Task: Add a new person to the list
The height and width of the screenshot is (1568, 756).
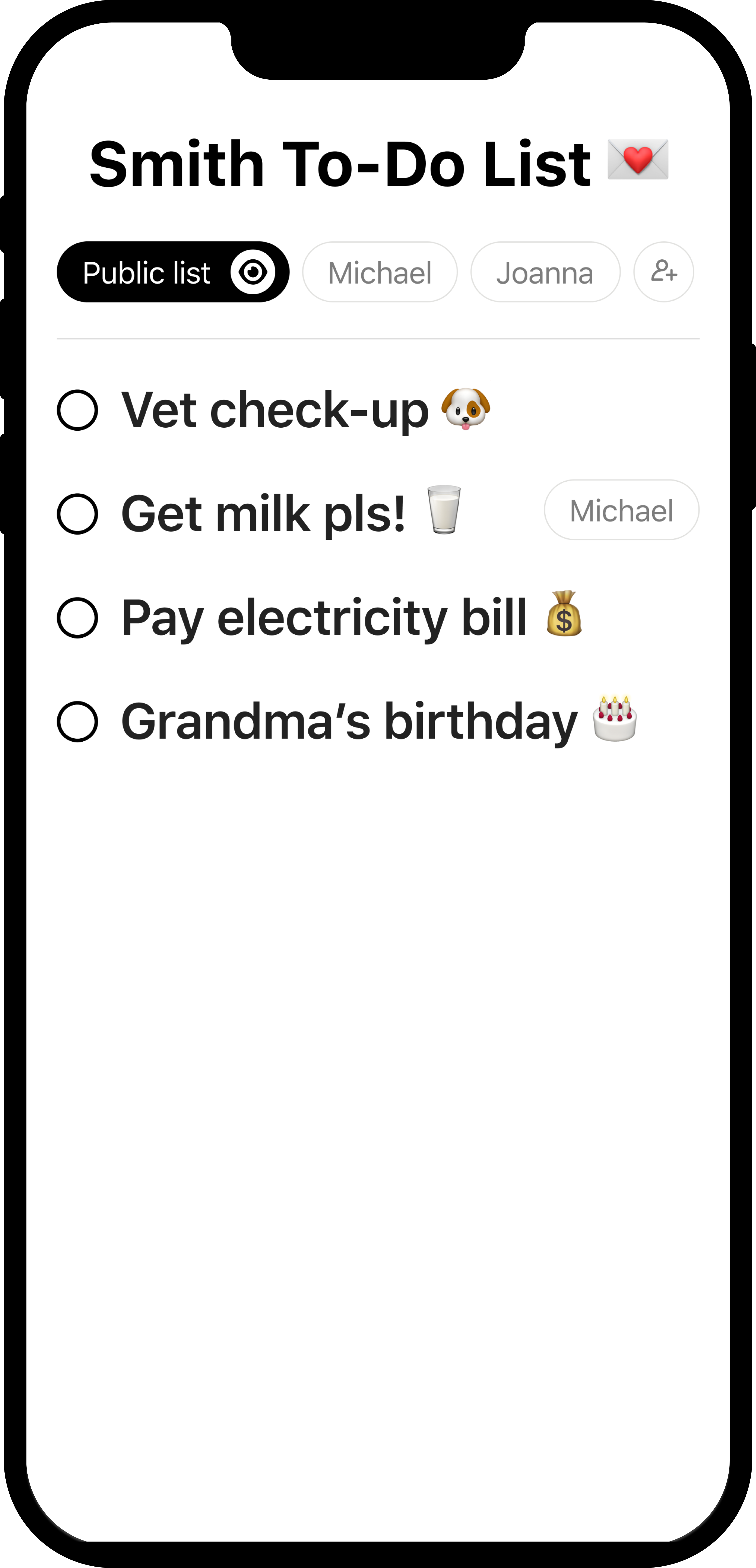Action: pos(663,272)
